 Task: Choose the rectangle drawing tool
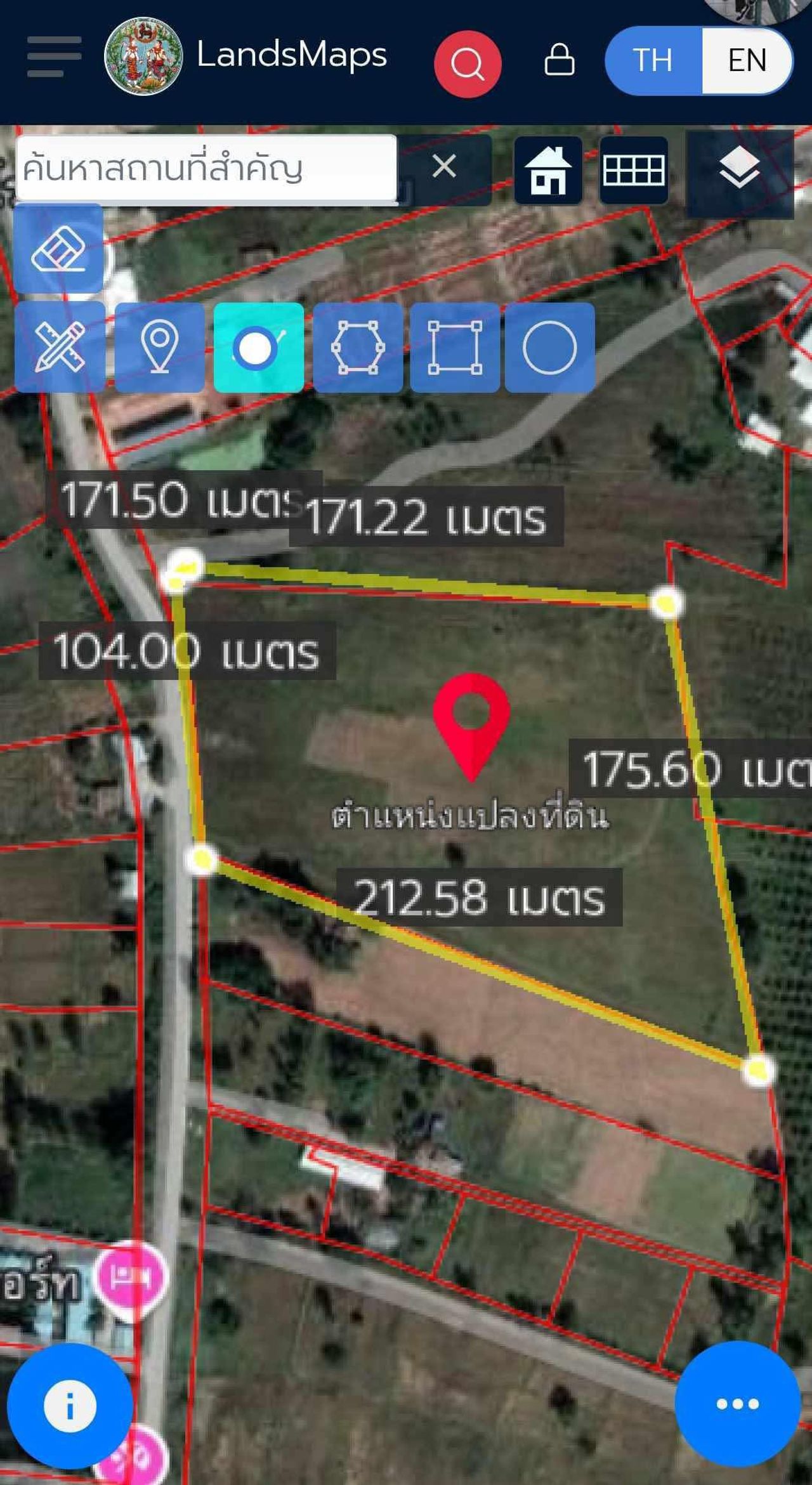point(455,347)
